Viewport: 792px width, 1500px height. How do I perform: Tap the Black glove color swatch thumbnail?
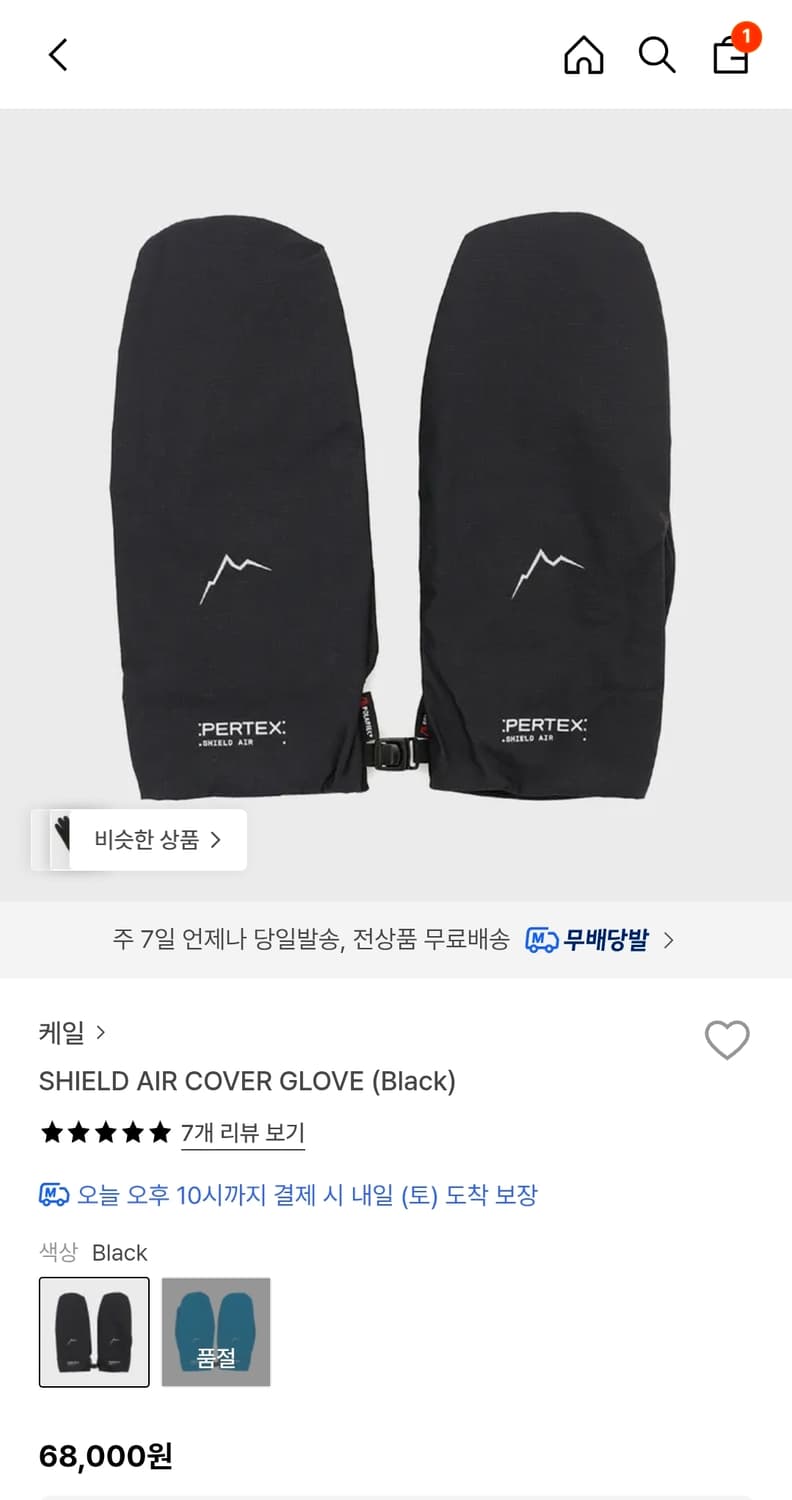click(93, 1334)
